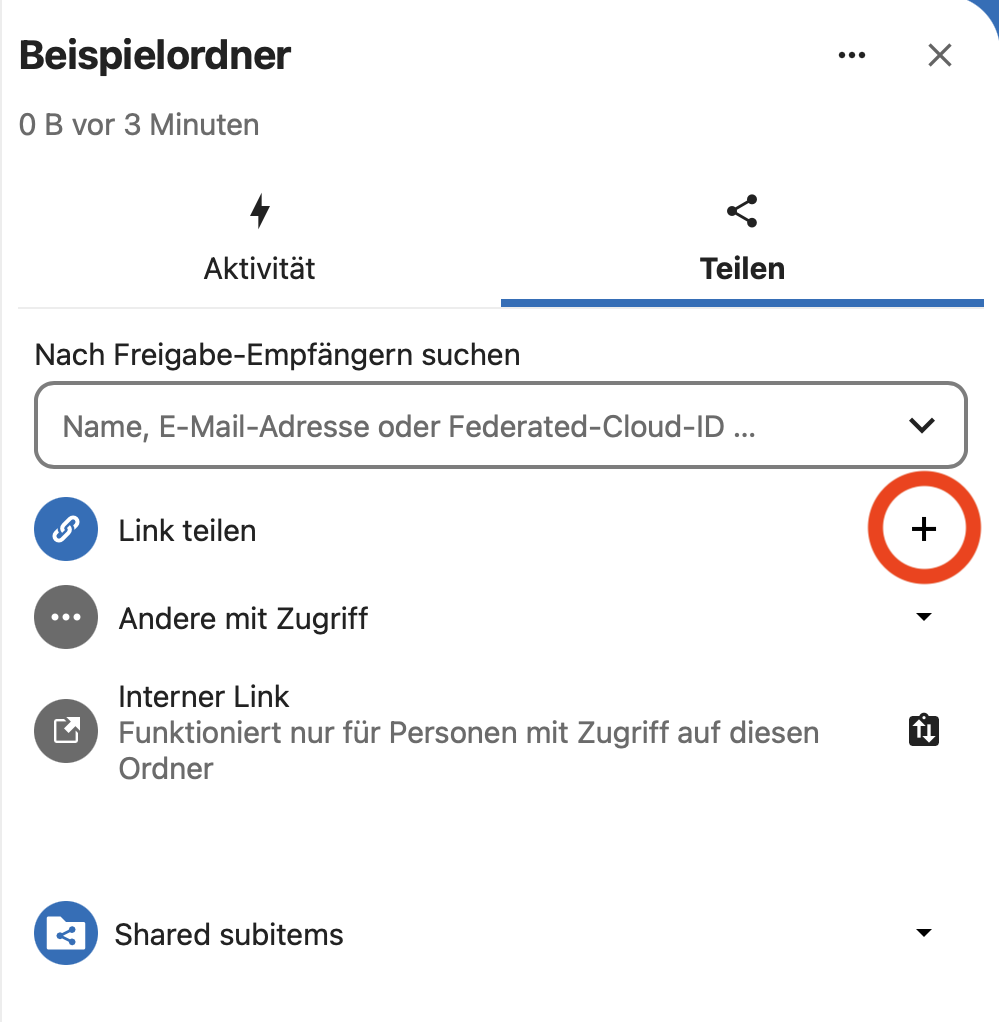The height and width of the screenshot is (1022, 999).
Task: Expand the Shared subitems section
Action: (x=923, y=933)
